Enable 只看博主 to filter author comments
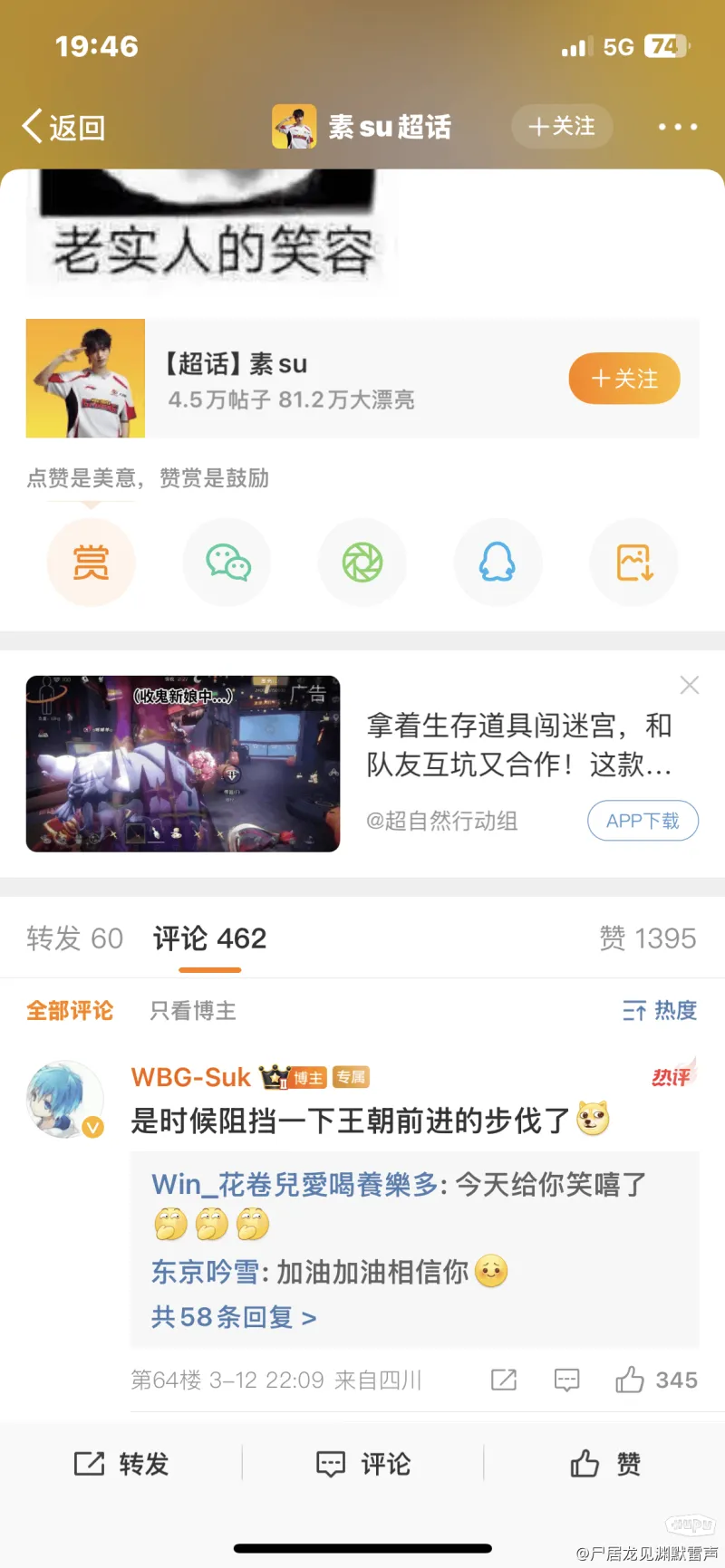725x1568 pixels. [x=192, y=1011]
